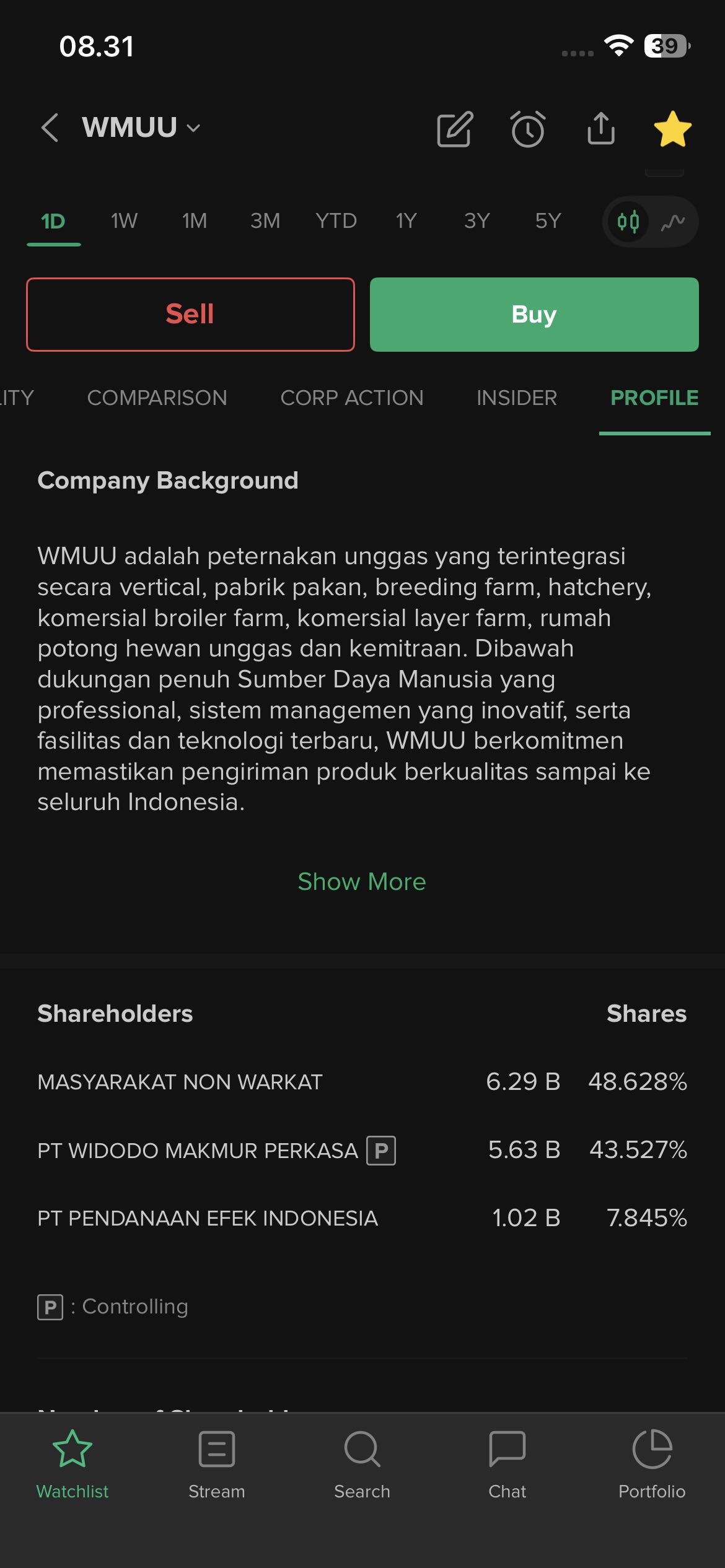The height and width of the screenshot is (1568, 725).
Task: Set a price alert for WMUU
Action: coord(528,129)
